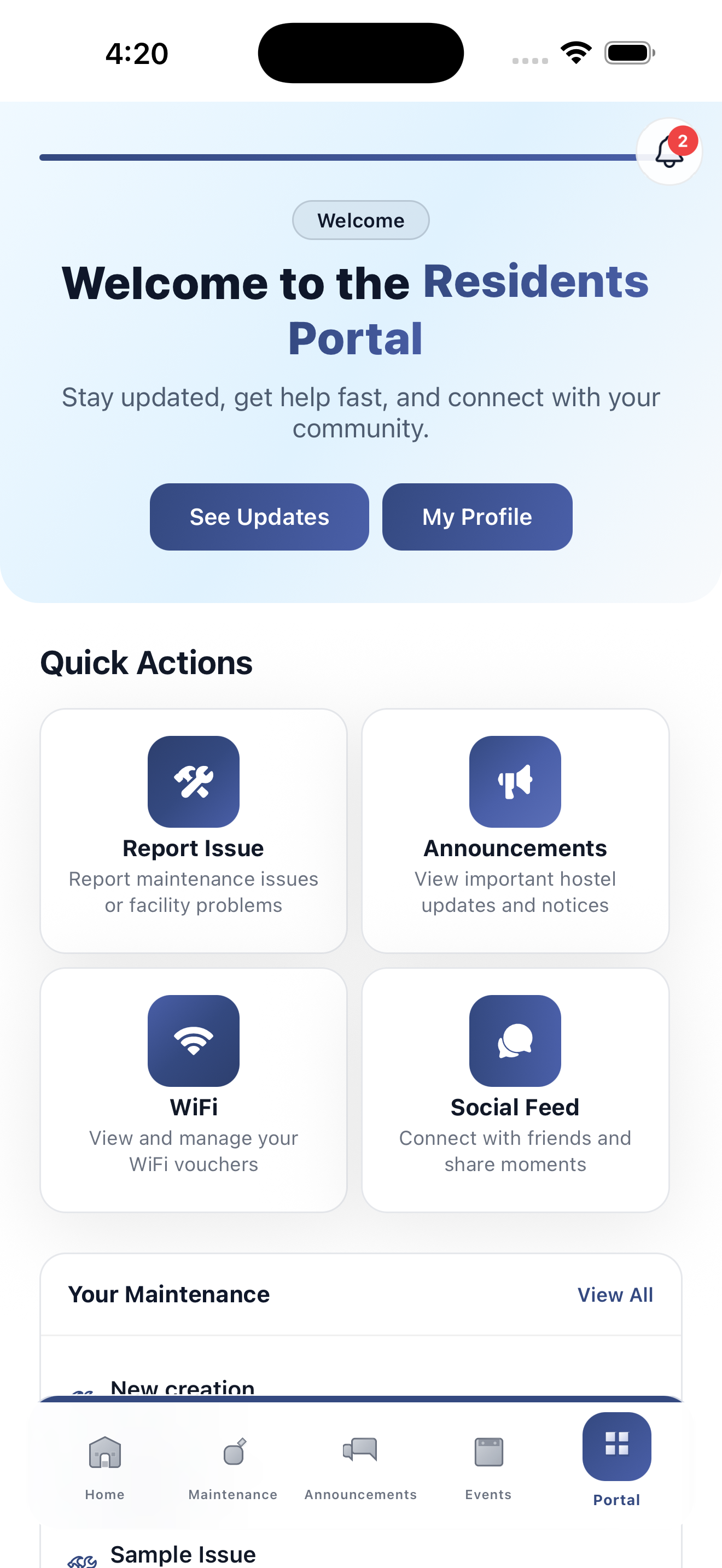
Task: Open the New creation maintenance item
Action: (182, 1389)
